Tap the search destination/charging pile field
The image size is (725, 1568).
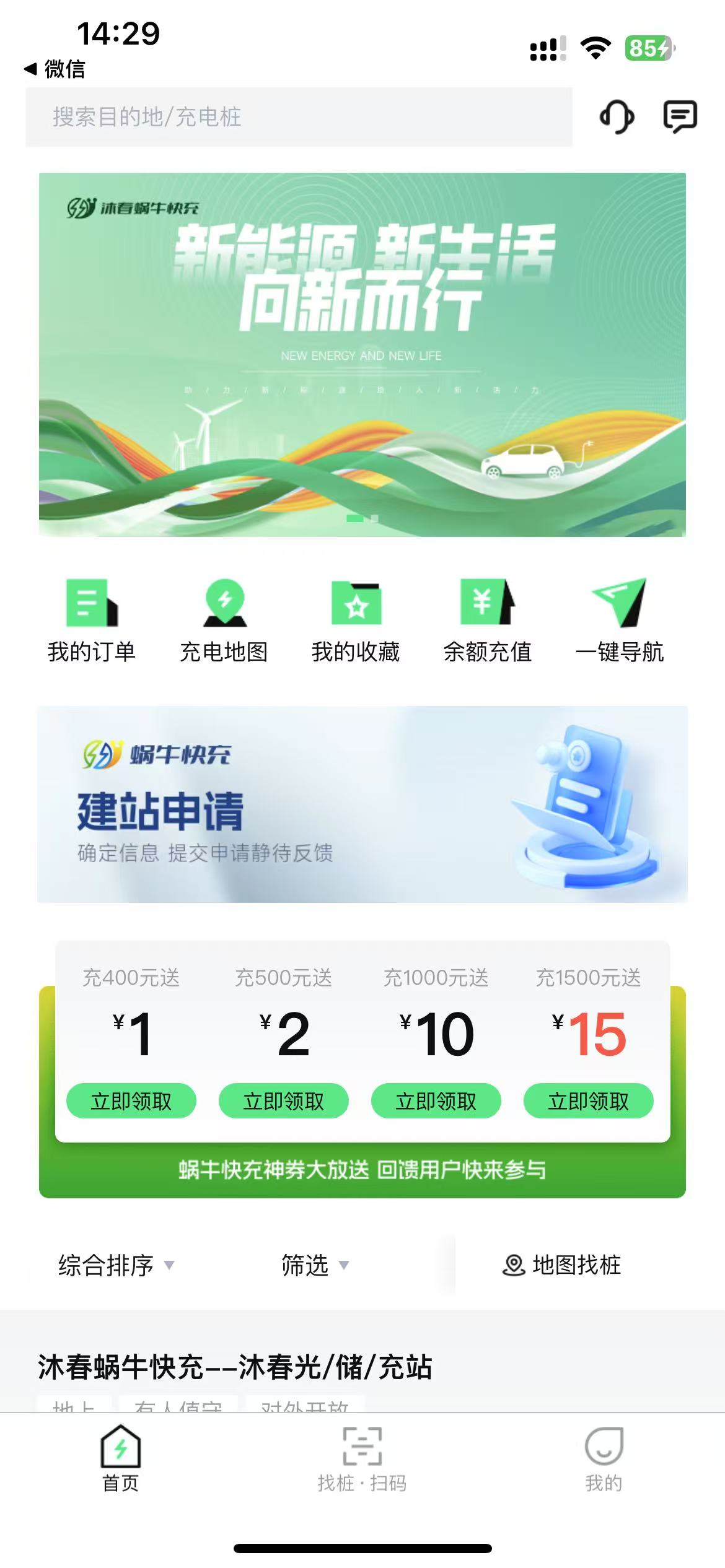[x=297, y=117]
